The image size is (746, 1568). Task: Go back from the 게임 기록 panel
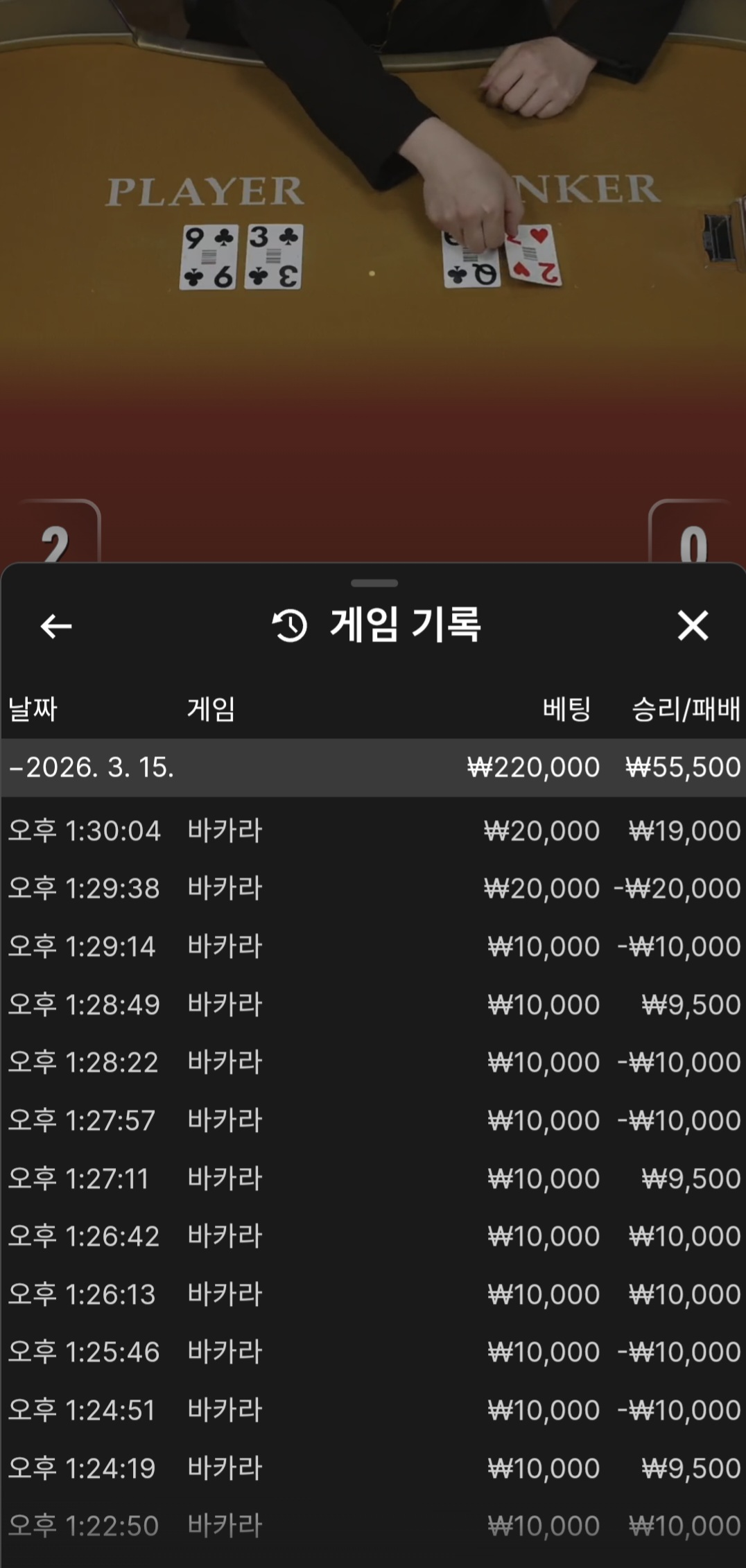[x=56, y=626]
